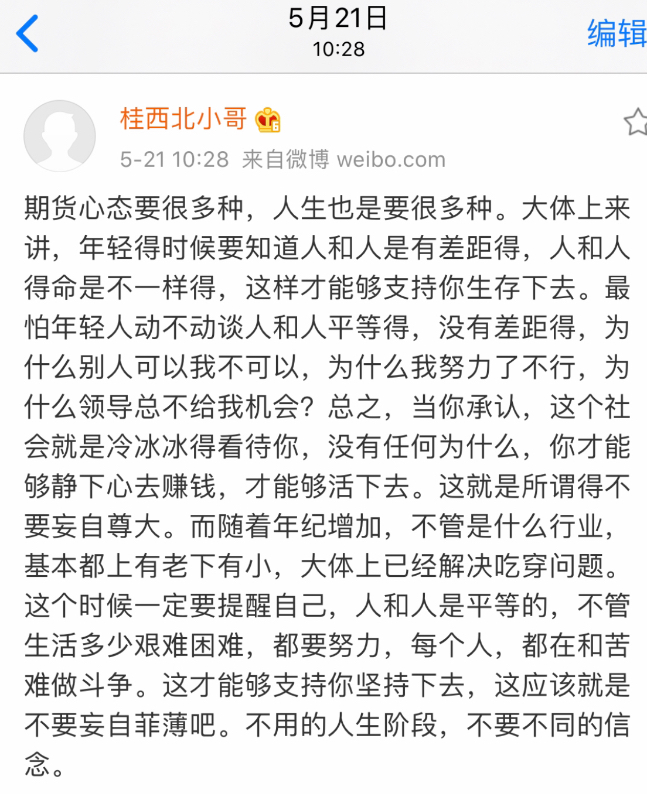Open the username 桂西北小哥
The width and height of the screenshot is (647, 800).
pyautogui.click(x=184, y=121)
